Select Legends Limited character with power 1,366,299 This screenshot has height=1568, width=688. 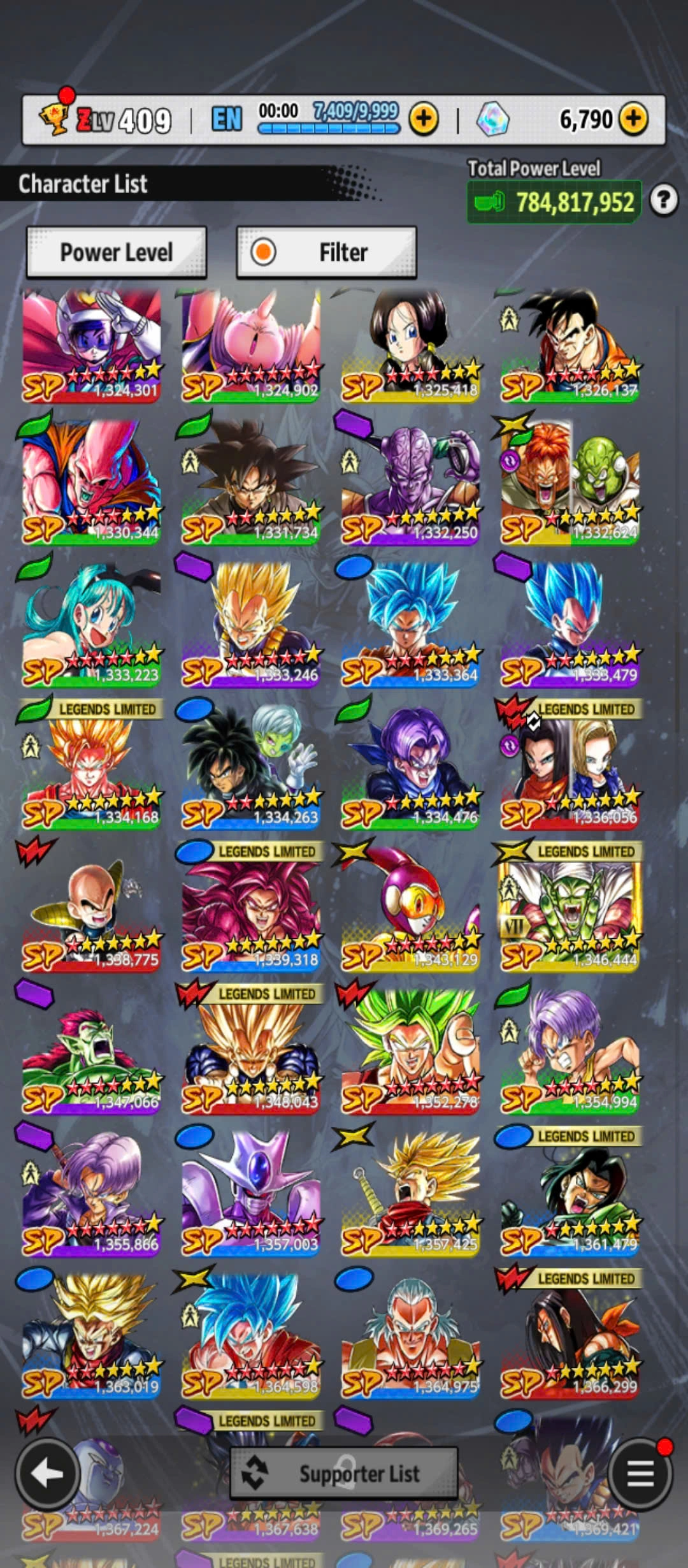(x=570, y=1340)
